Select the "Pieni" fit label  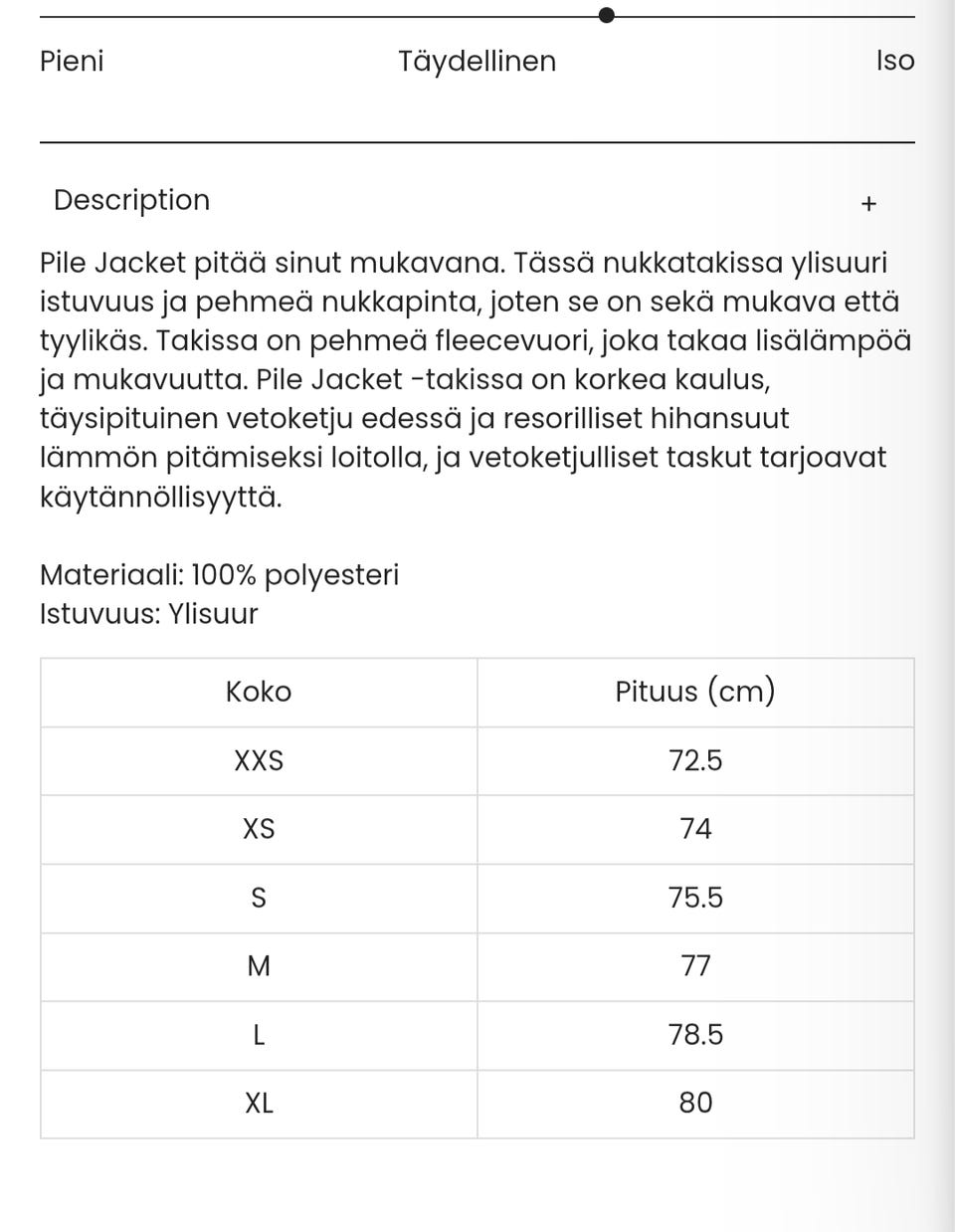point(71,61)
